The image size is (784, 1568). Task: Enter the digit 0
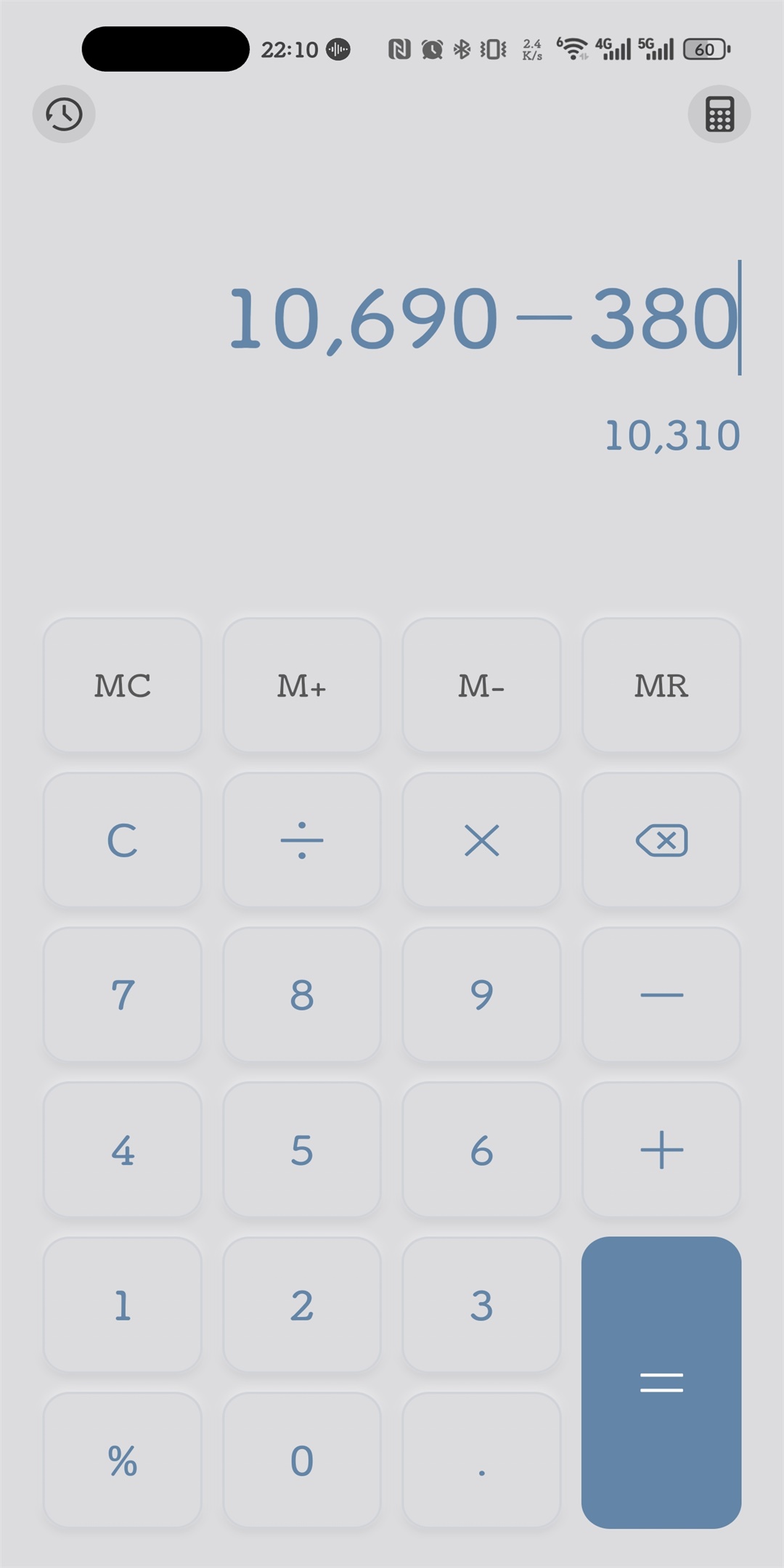[302, 1460]
